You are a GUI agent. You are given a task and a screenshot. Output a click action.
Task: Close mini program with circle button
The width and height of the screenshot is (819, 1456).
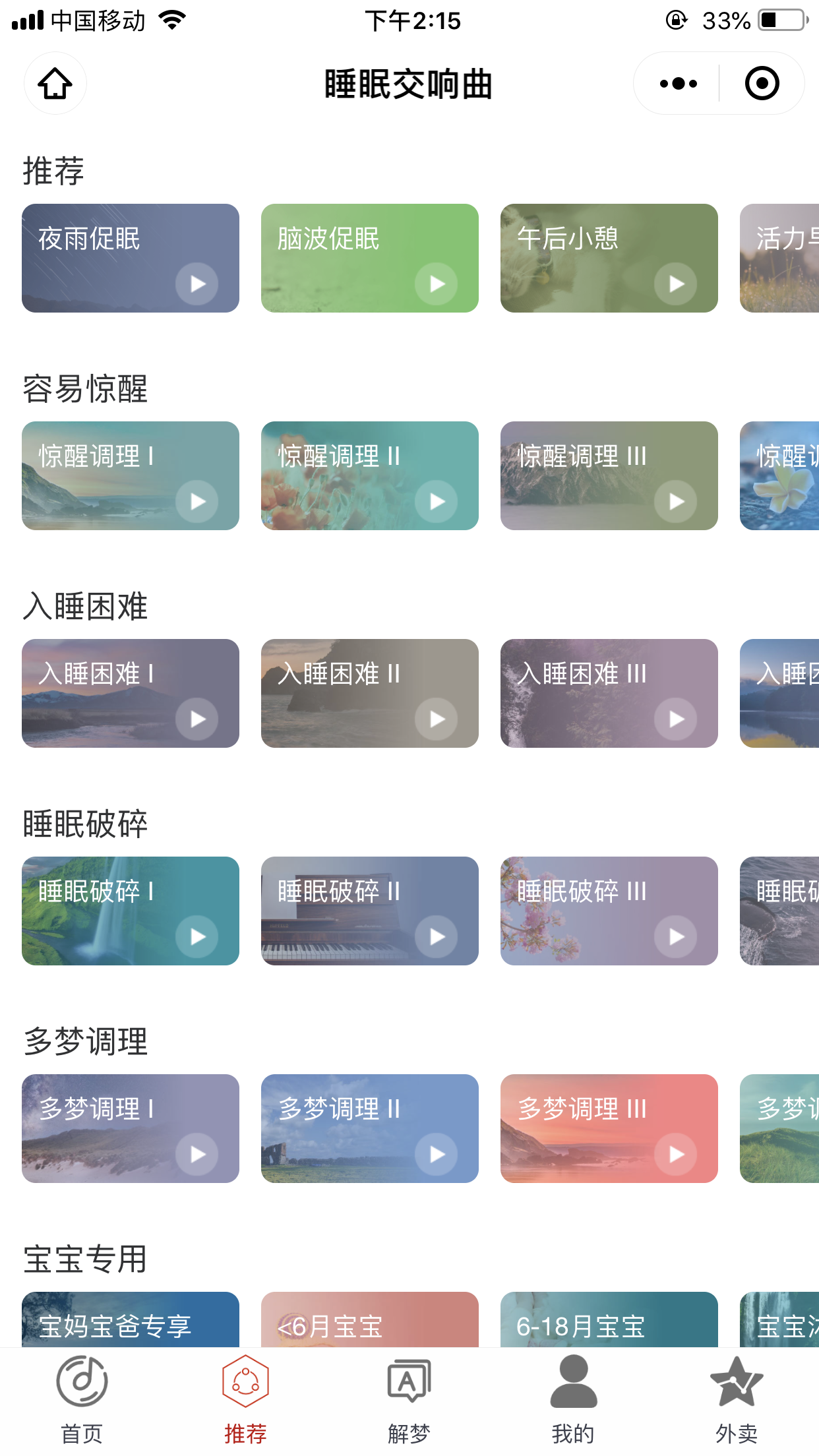click(x=762, y=84)
